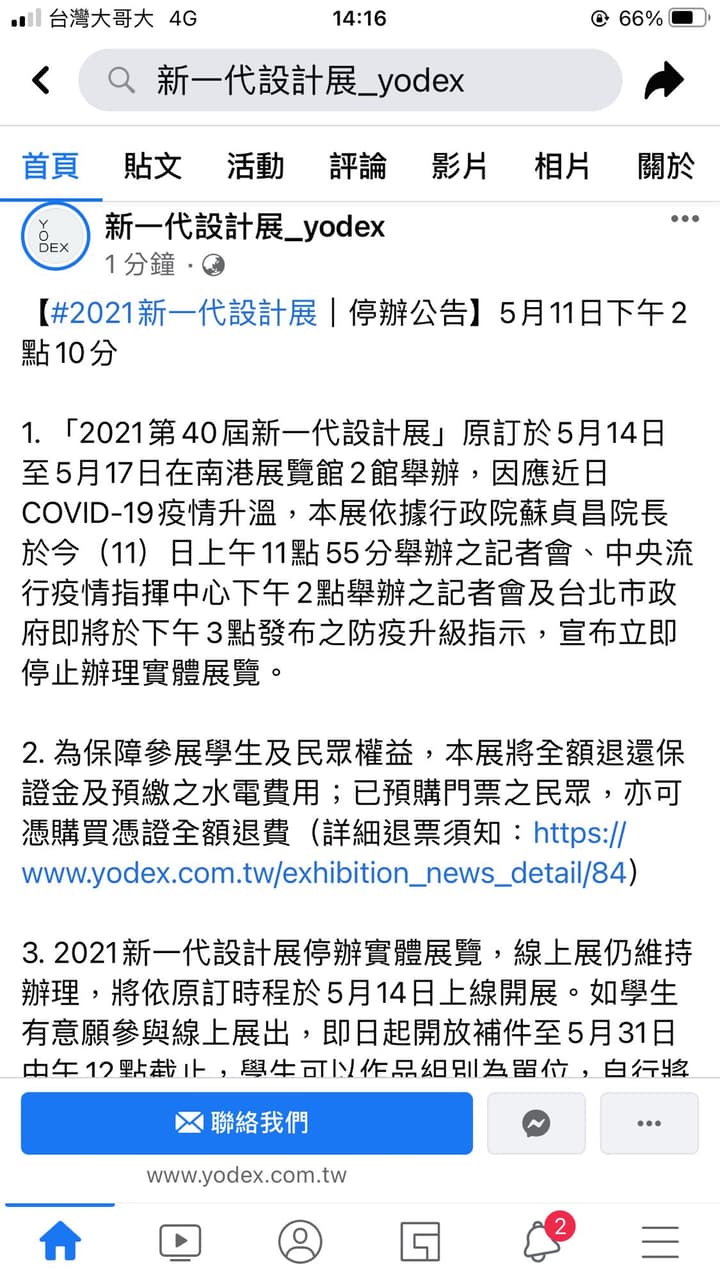Open the post's three-dot options menu

coord(685,220)
